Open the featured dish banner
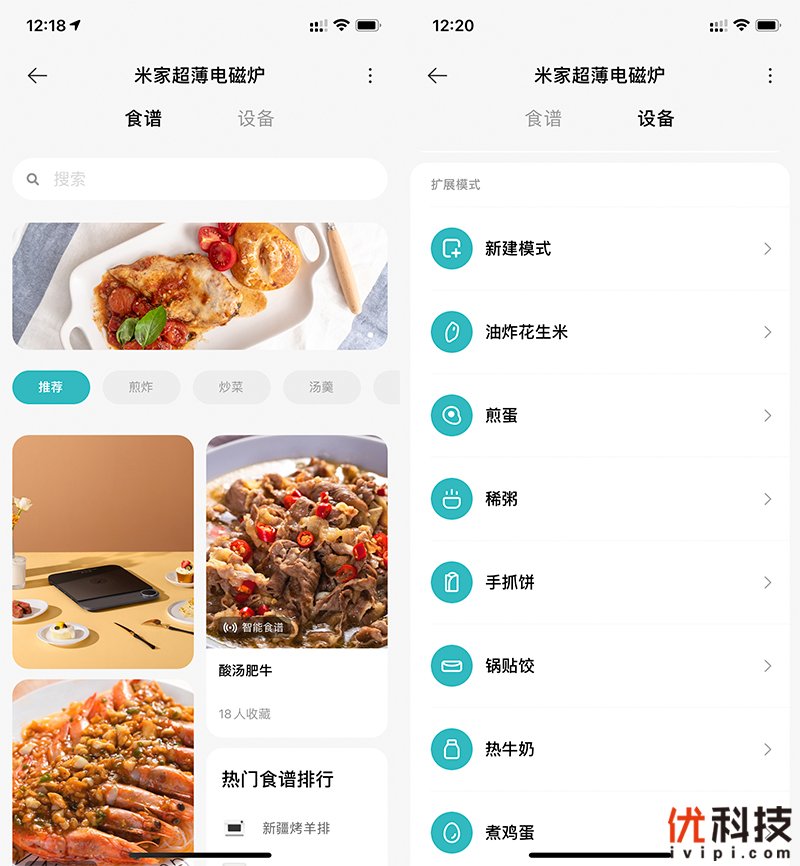 point(200,286)
